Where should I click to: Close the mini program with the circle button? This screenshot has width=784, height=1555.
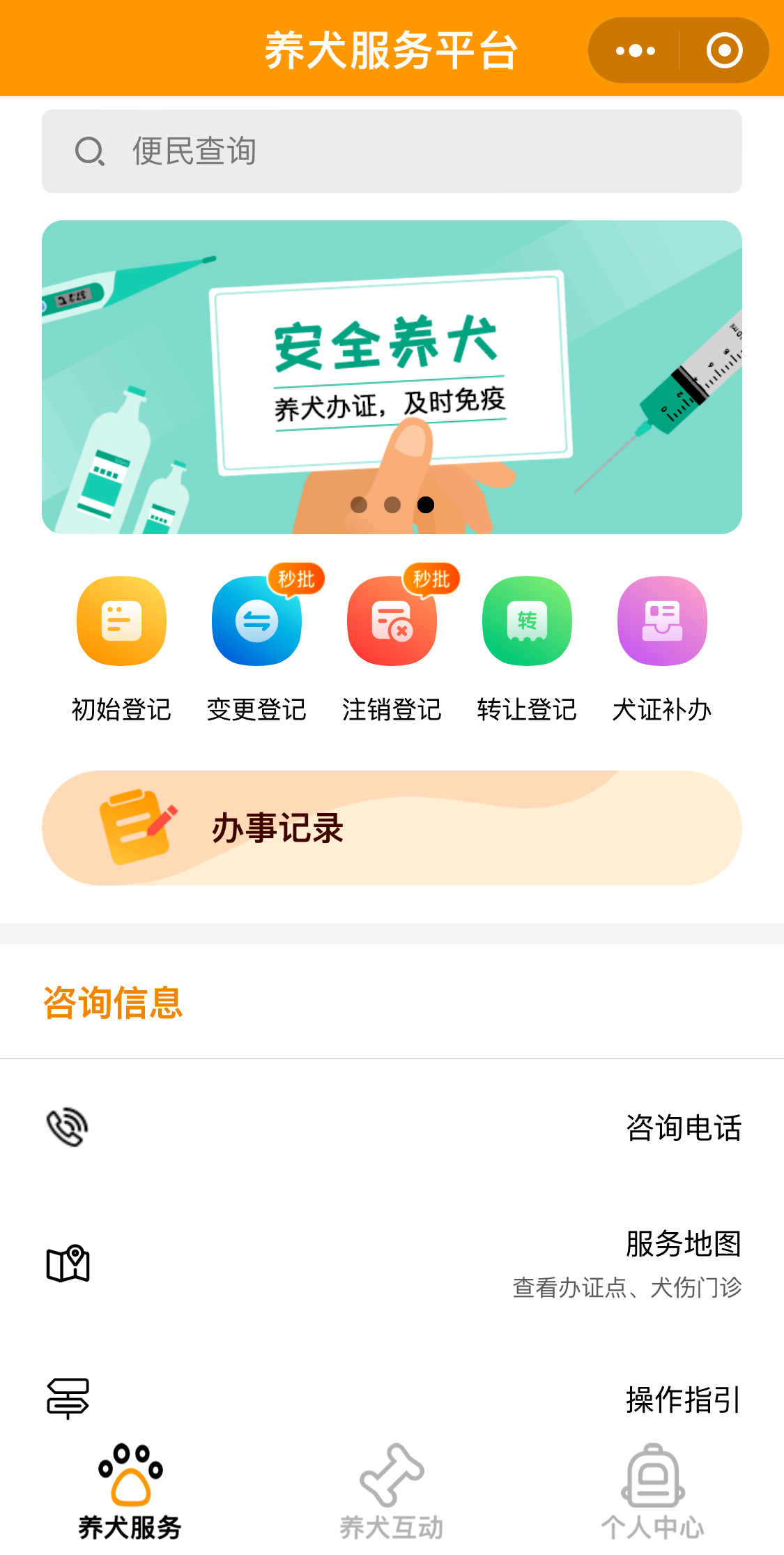(724, 51)
